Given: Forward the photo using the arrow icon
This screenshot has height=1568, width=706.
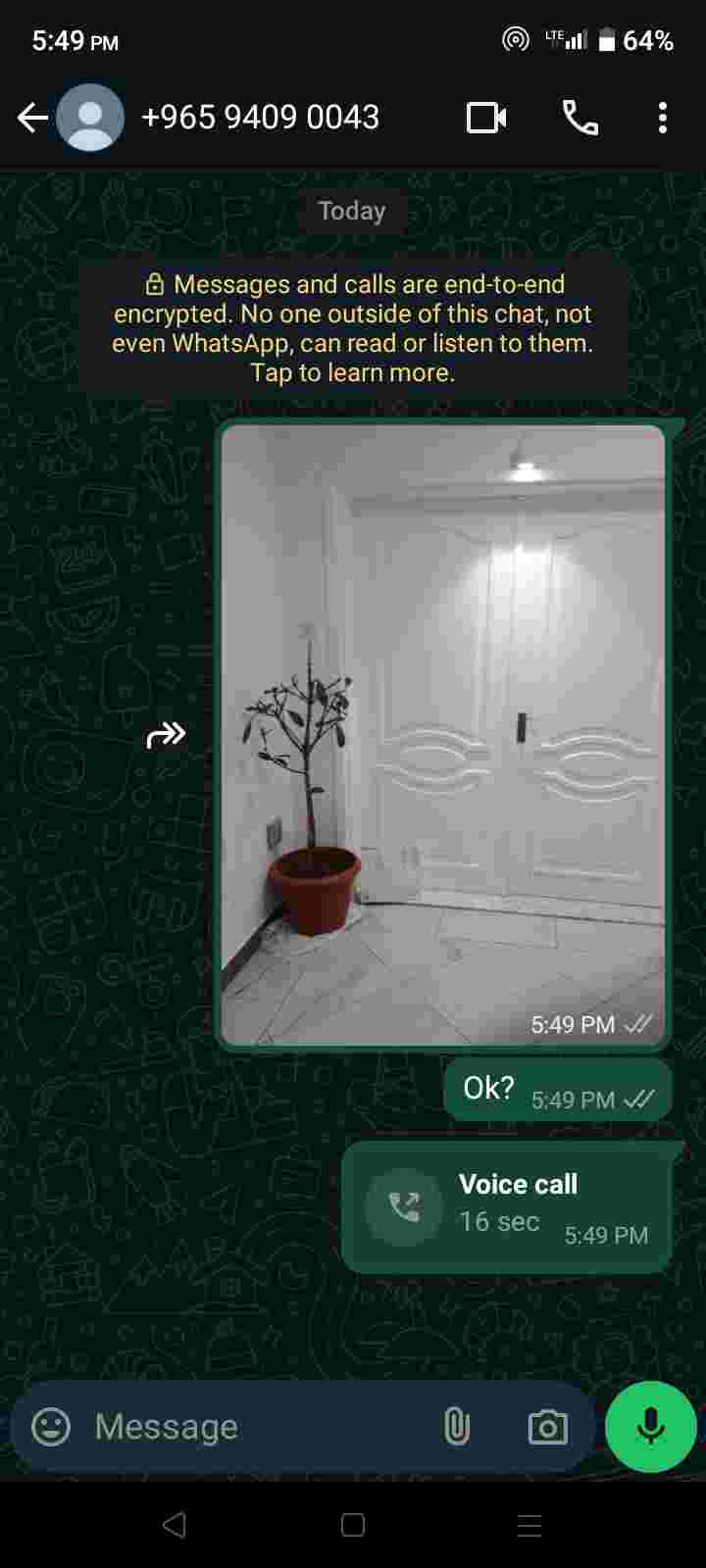Looking at the screenshot, I should click(166, 735).
